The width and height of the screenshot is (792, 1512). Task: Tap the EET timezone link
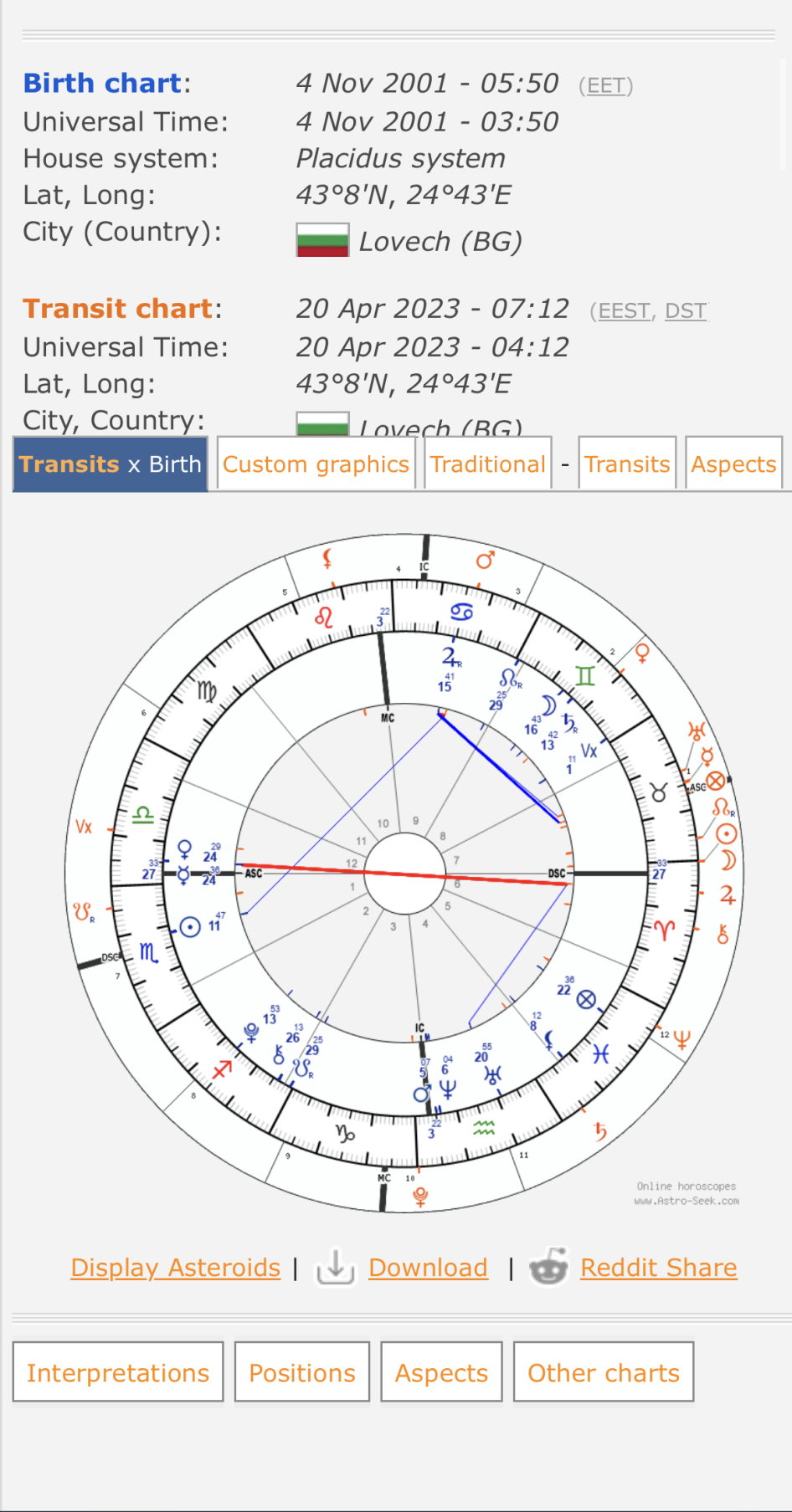coord(605,86)
